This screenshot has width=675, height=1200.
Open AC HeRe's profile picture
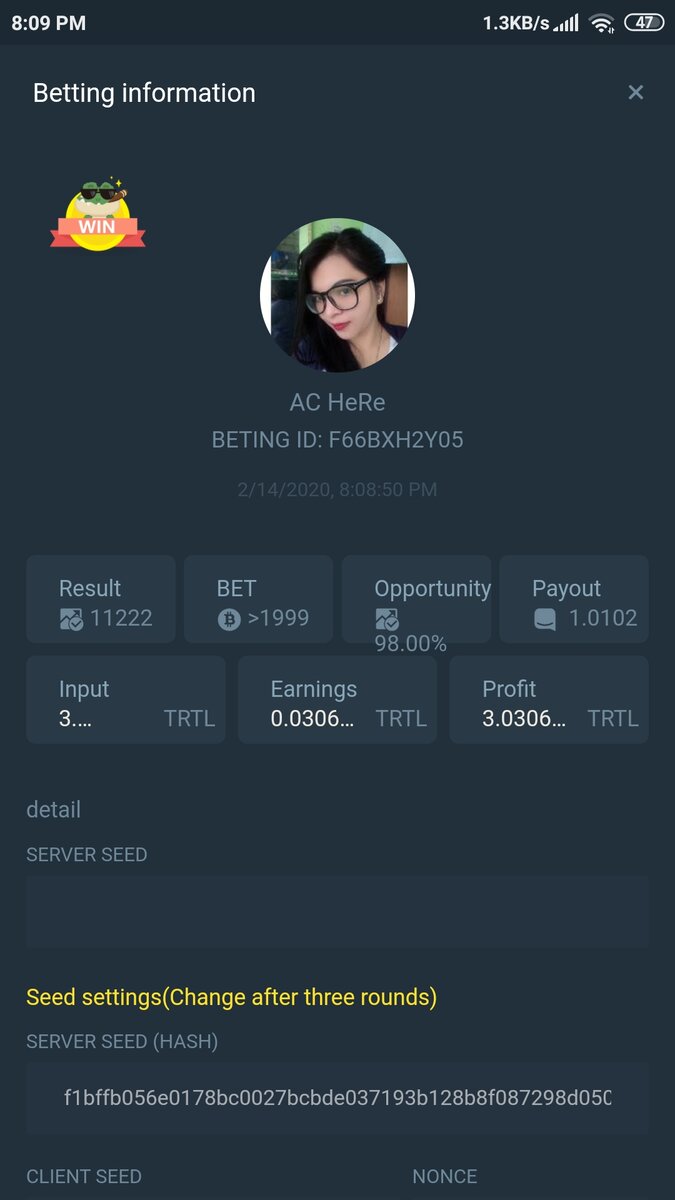click(337, 296)
